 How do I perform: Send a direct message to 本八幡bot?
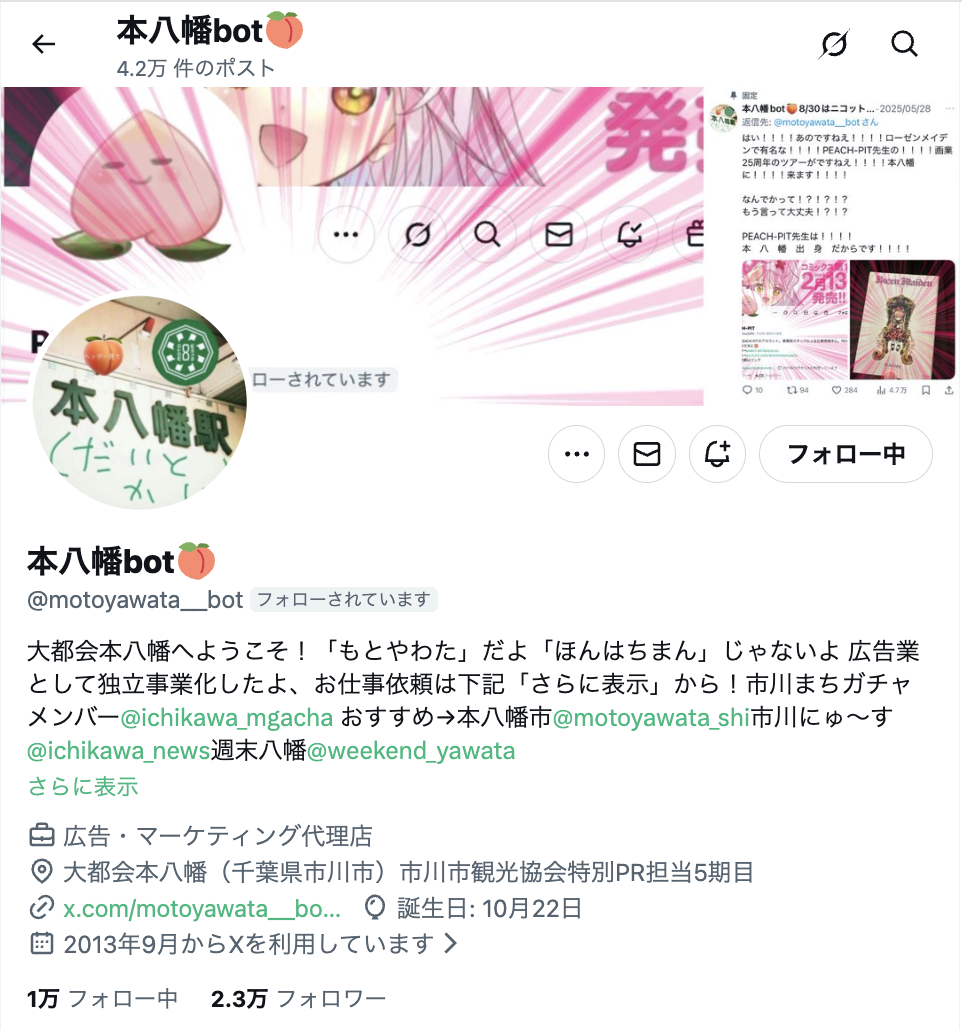(647, 454)
